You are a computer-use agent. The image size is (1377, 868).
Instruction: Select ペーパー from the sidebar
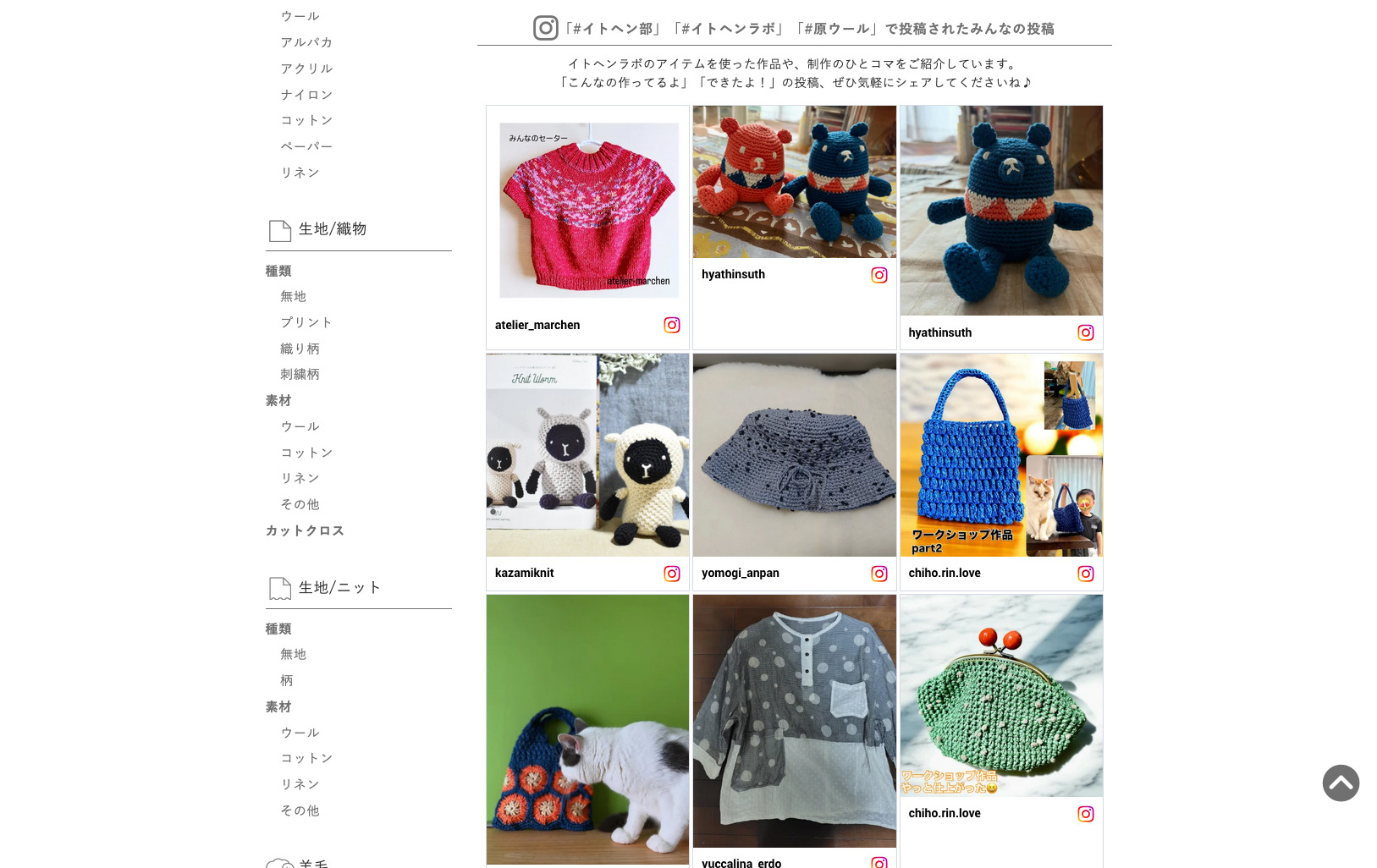306,146
